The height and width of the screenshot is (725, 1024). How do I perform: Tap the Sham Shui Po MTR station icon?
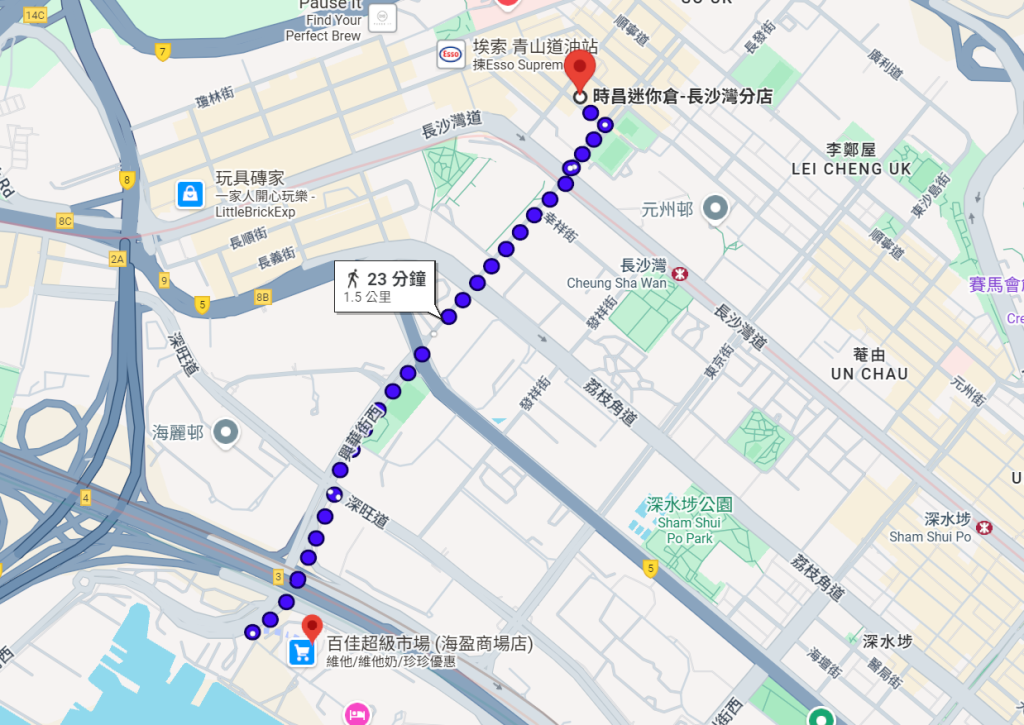(x=984, y=525)
